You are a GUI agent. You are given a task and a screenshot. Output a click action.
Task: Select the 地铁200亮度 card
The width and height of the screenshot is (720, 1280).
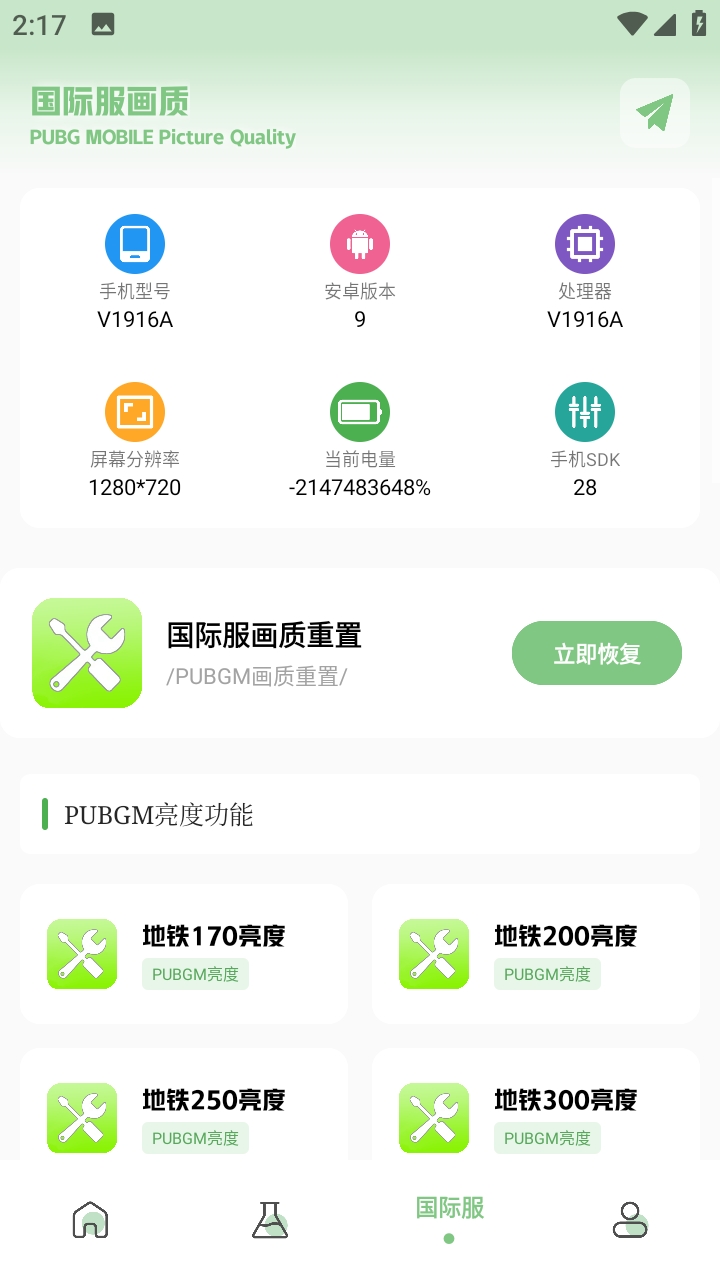(535, 953)
